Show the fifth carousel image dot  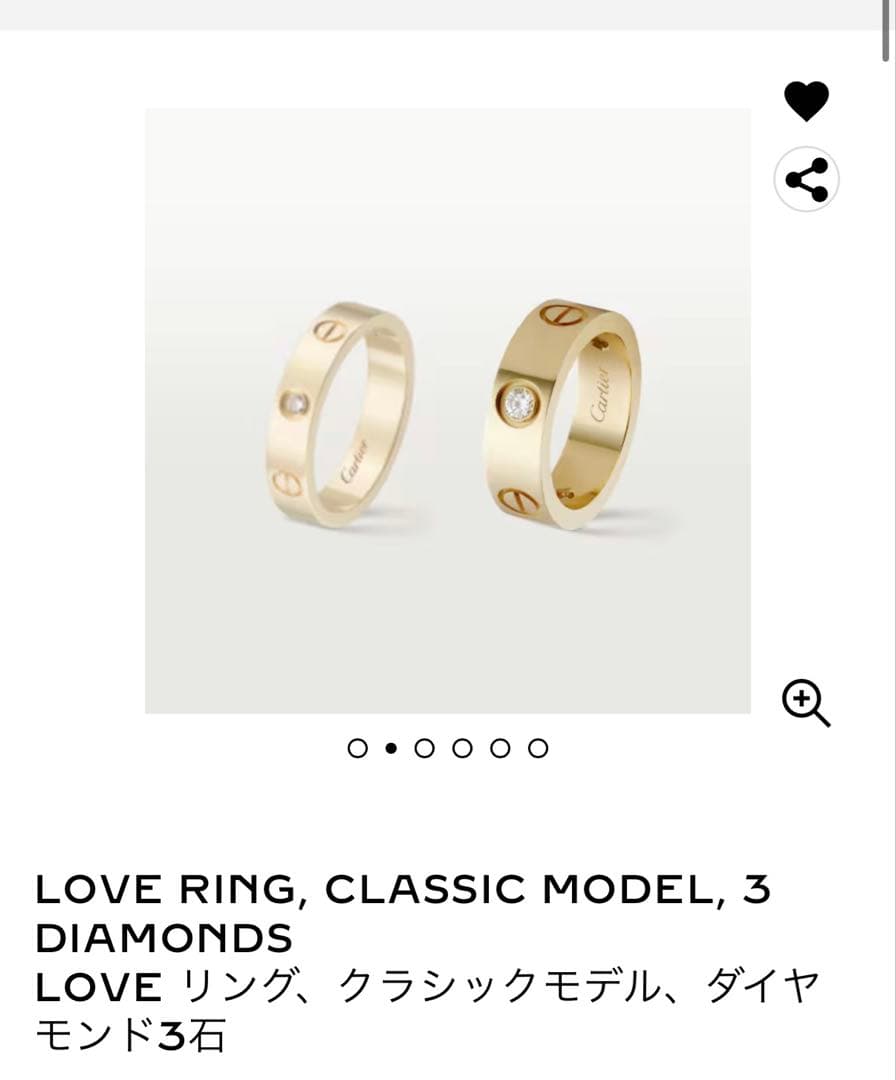click(501, 748)
